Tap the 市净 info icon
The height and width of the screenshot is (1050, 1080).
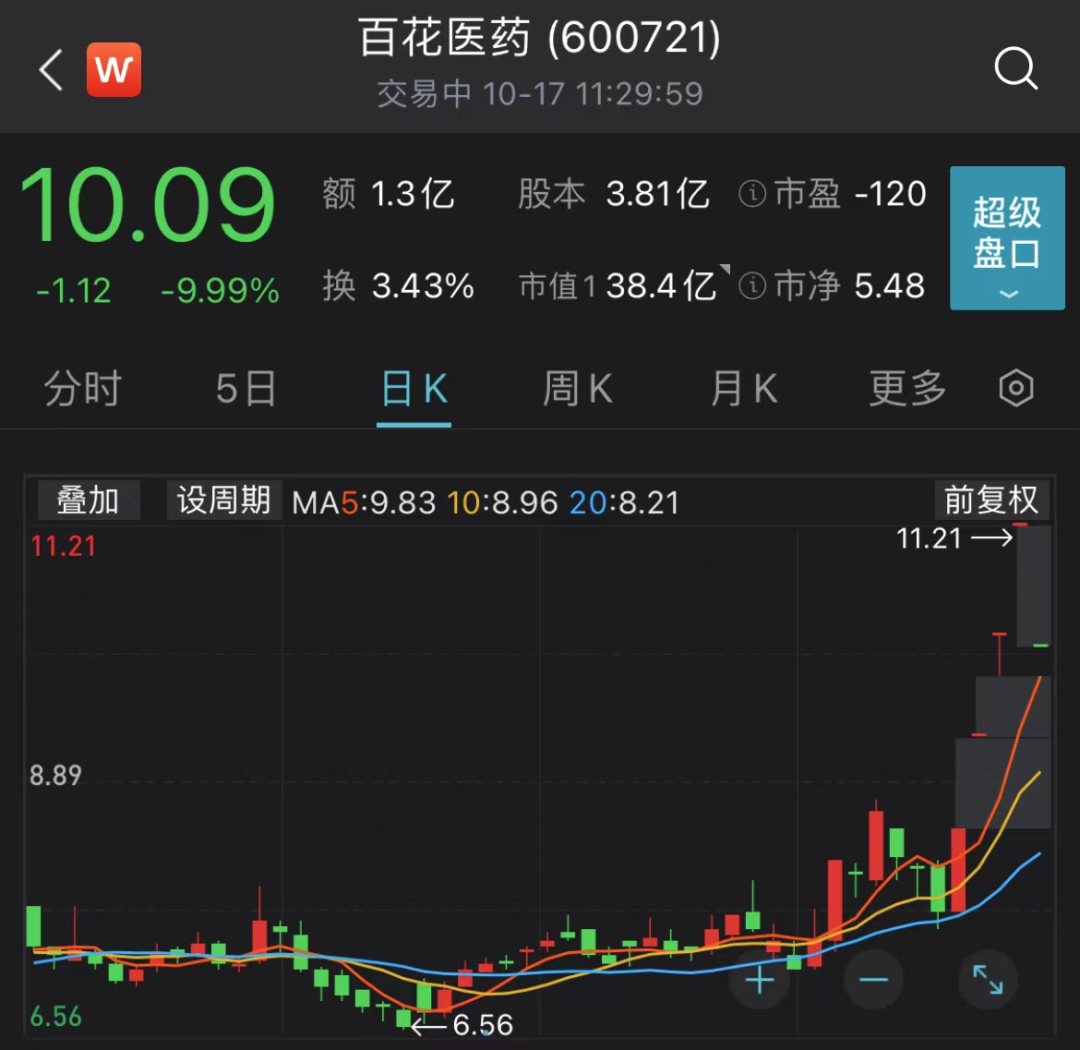pyautogui.click(x=752, y=285)
